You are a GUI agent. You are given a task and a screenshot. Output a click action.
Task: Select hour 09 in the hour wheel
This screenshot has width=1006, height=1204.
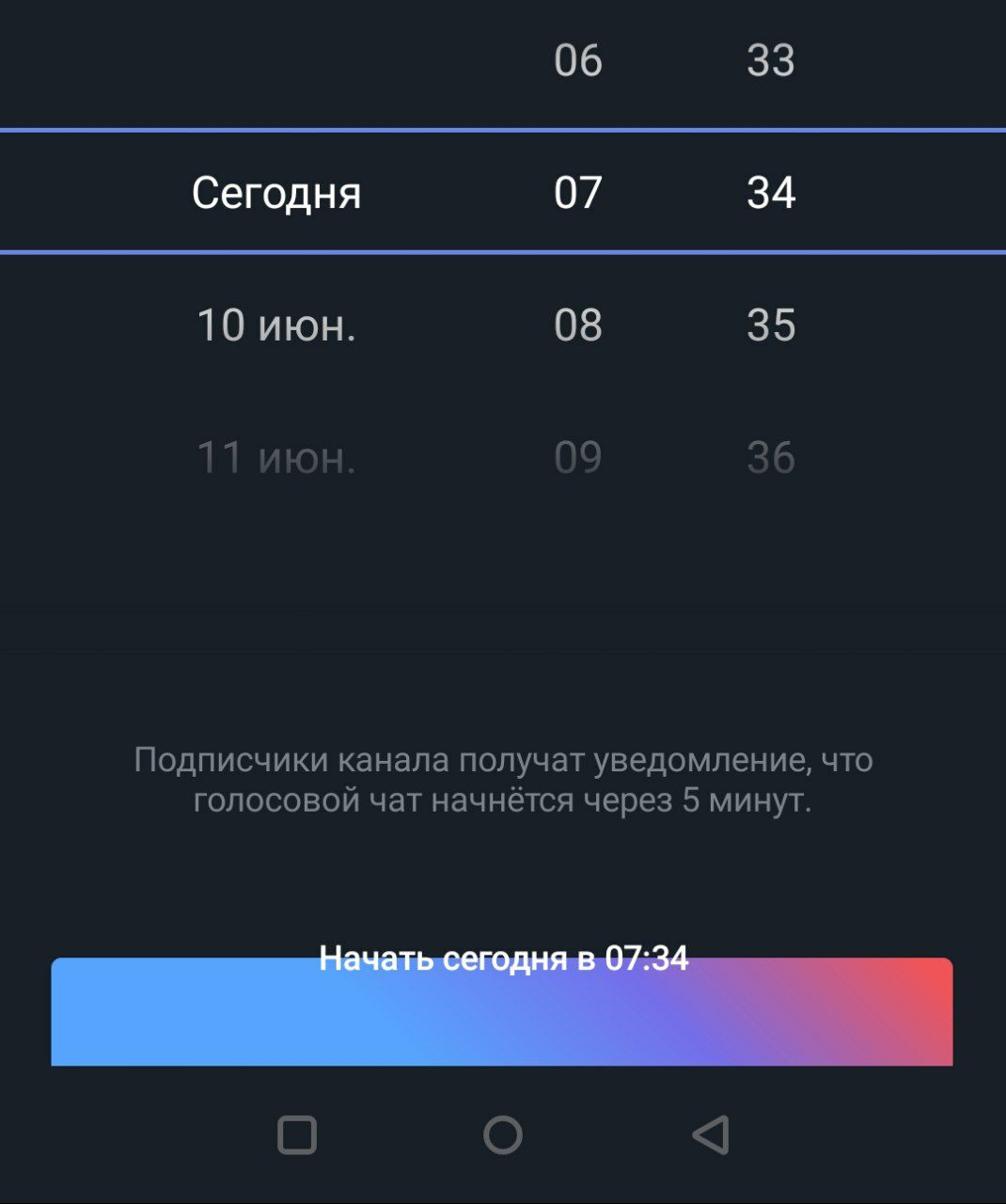coord(577,458)
